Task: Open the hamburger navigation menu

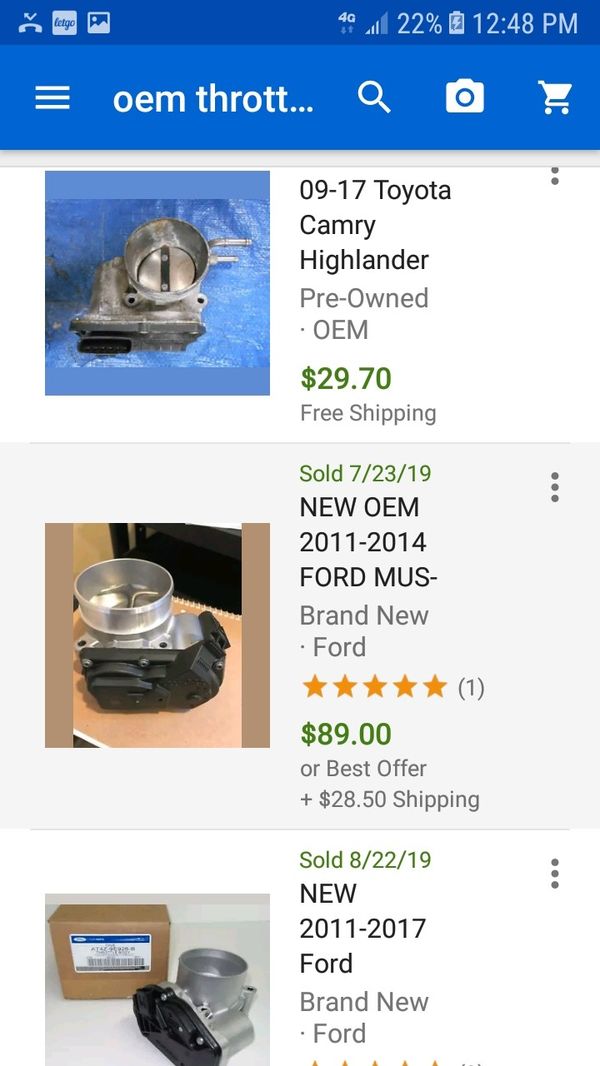Action: (52, 98)
